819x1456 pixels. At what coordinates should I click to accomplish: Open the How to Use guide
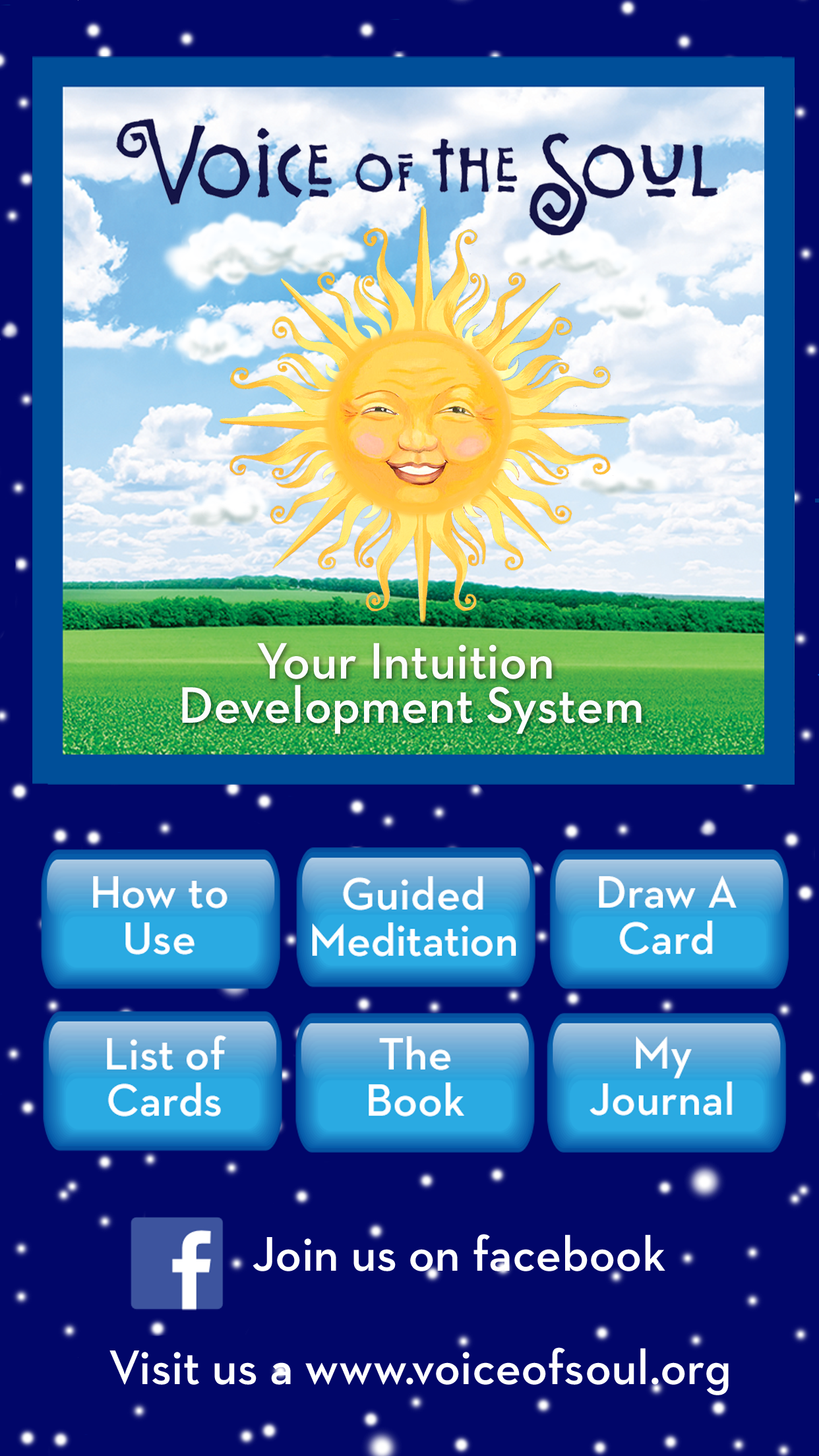coord(160,918)
